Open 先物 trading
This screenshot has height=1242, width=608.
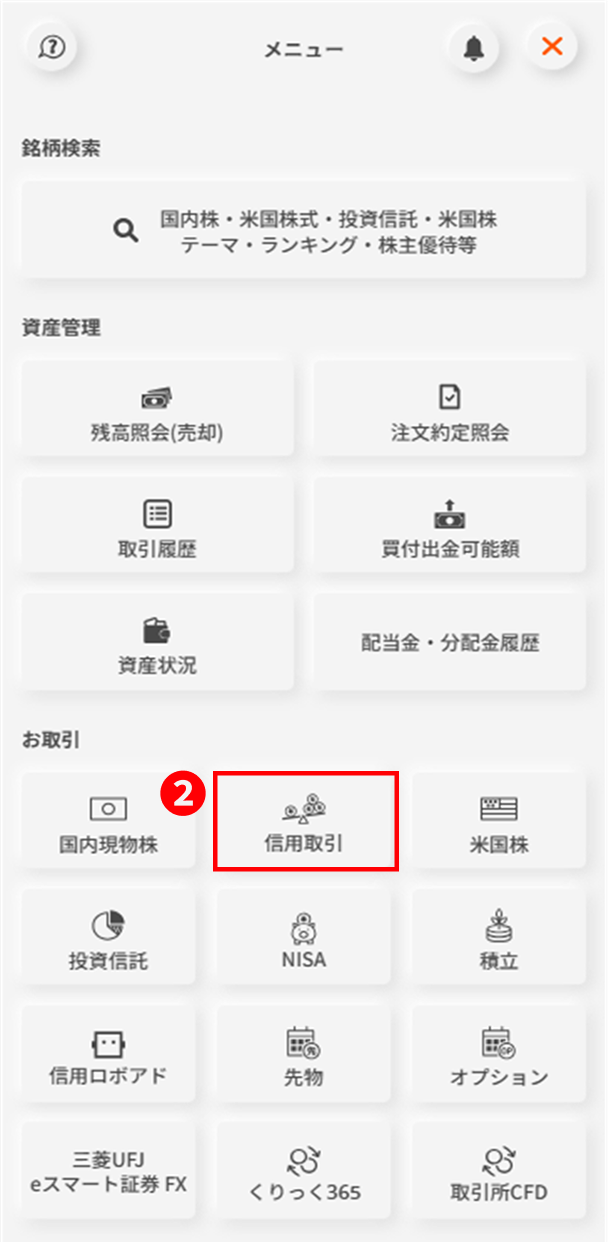click(304, 1054)
